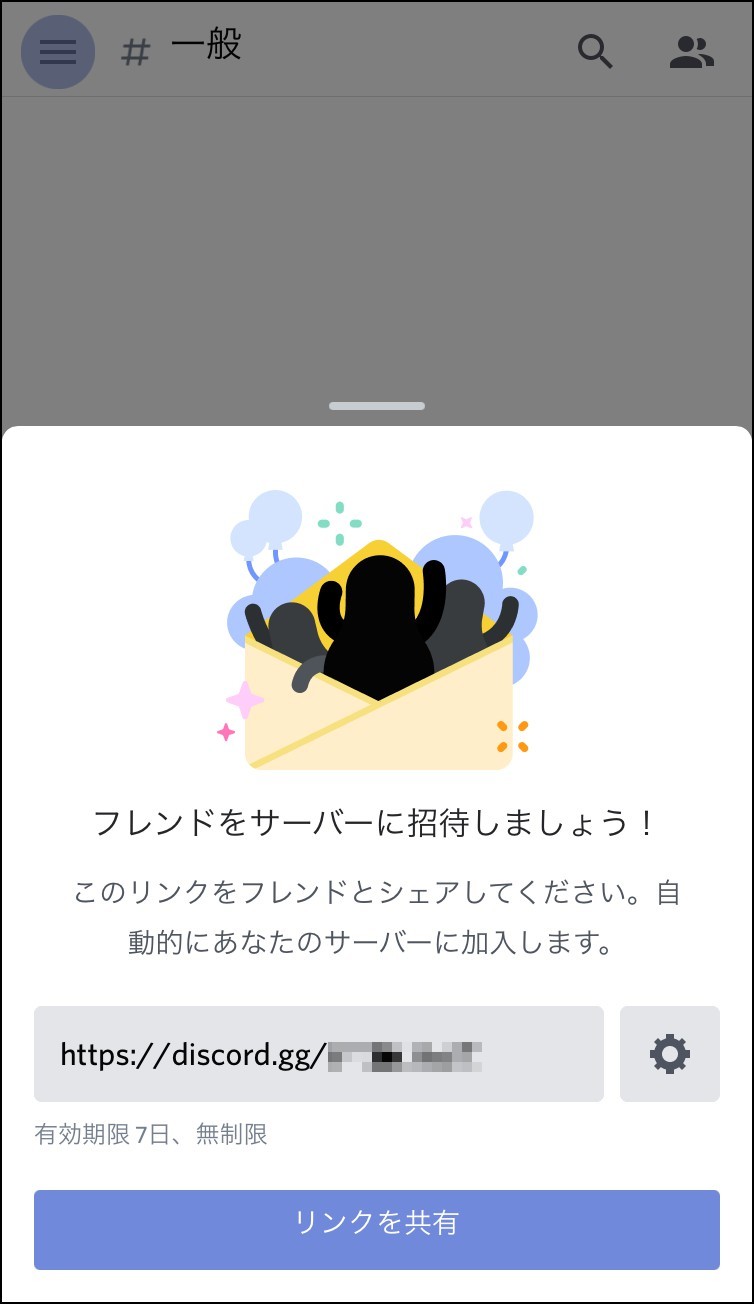This screenshot has height=1304, width=754.
Task: Tap the sheet drag handle
Action: (377, 406)
